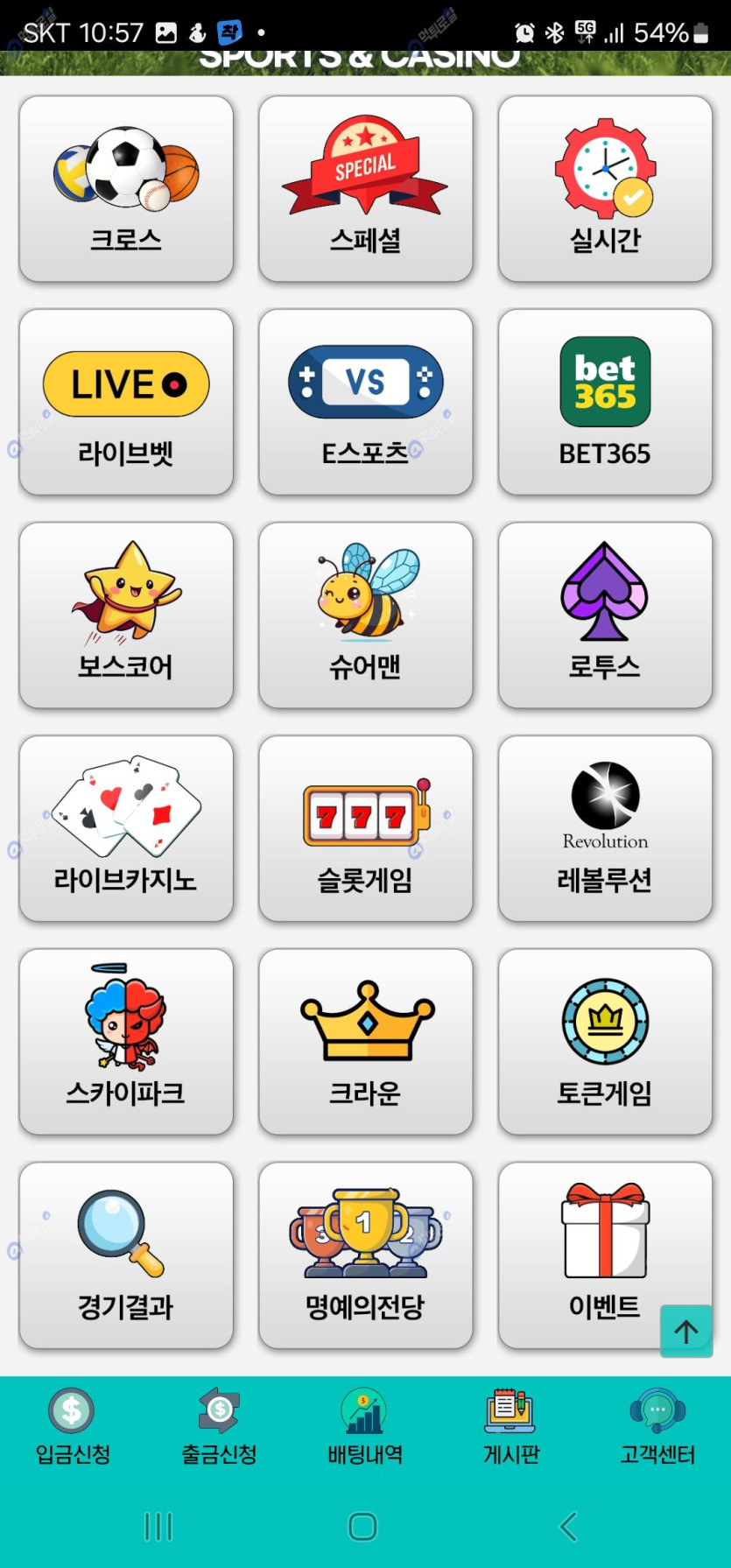Select the 스페셜 tile
Viewport: 731px width, 1568px height.
tap(365, 189)
